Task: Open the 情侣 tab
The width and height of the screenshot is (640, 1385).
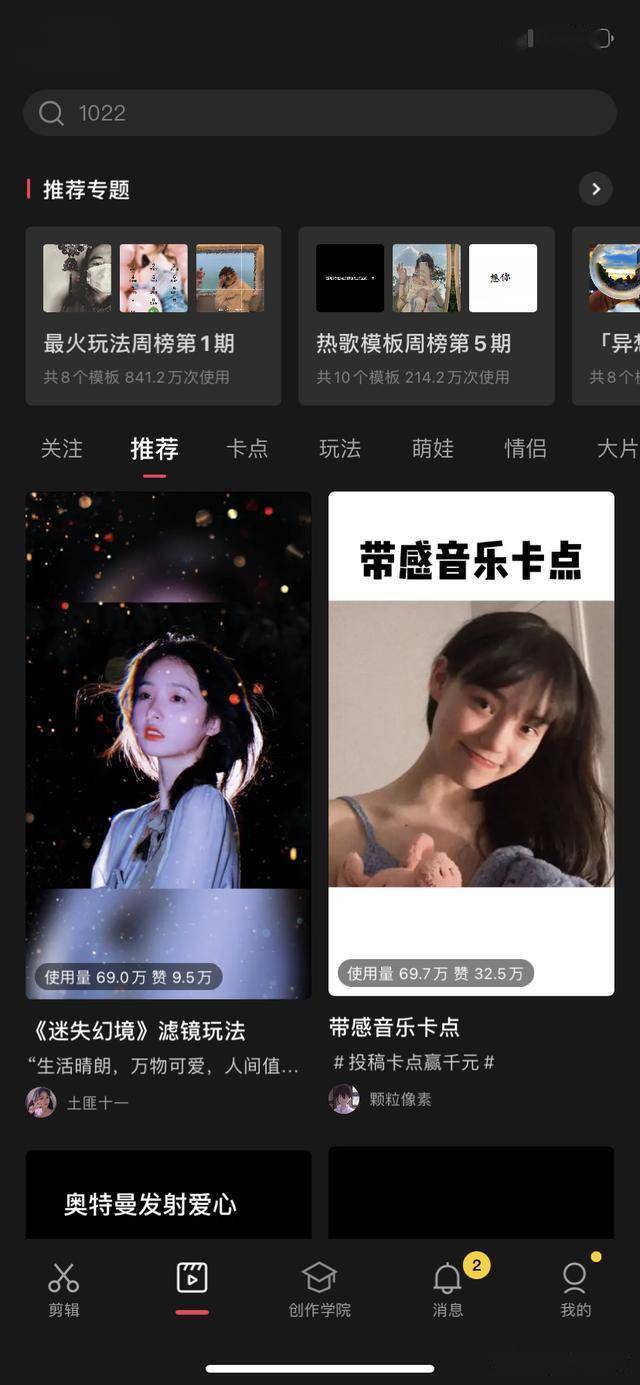Action: (526, 449)
